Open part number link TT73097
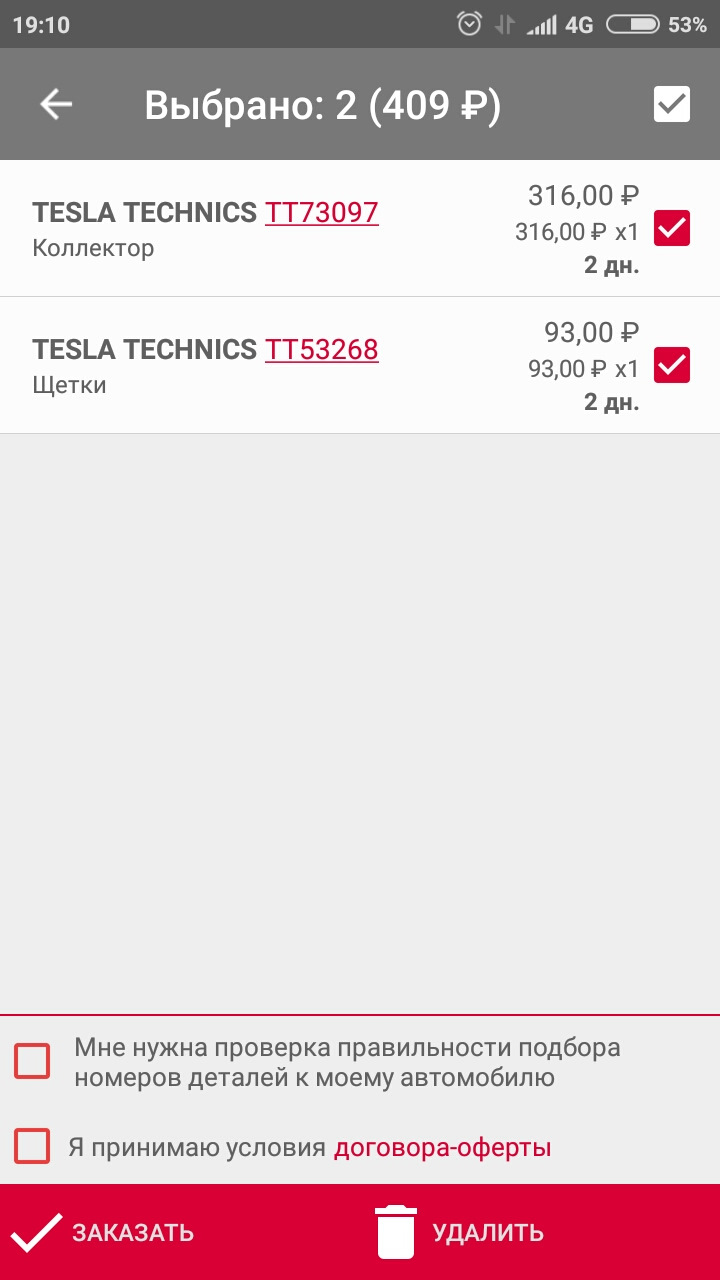 click(x=322, y=213)
